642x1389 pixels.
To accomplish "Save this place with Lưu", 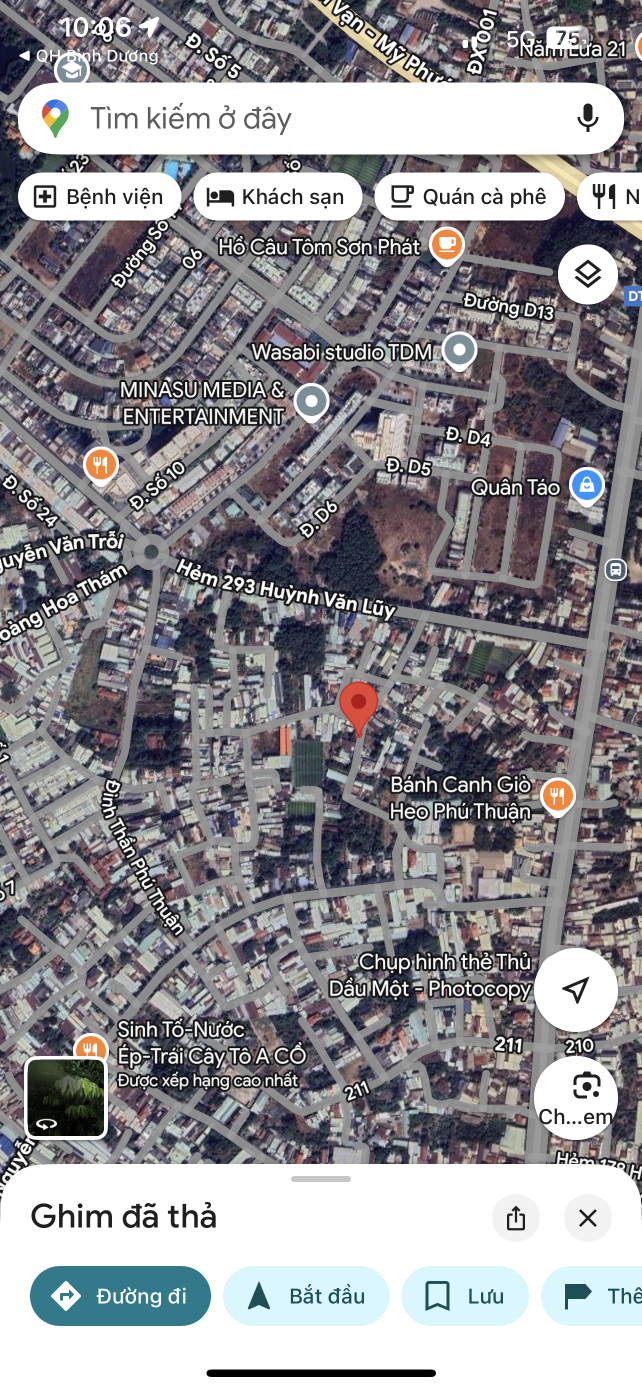I will pos(464,1296).
